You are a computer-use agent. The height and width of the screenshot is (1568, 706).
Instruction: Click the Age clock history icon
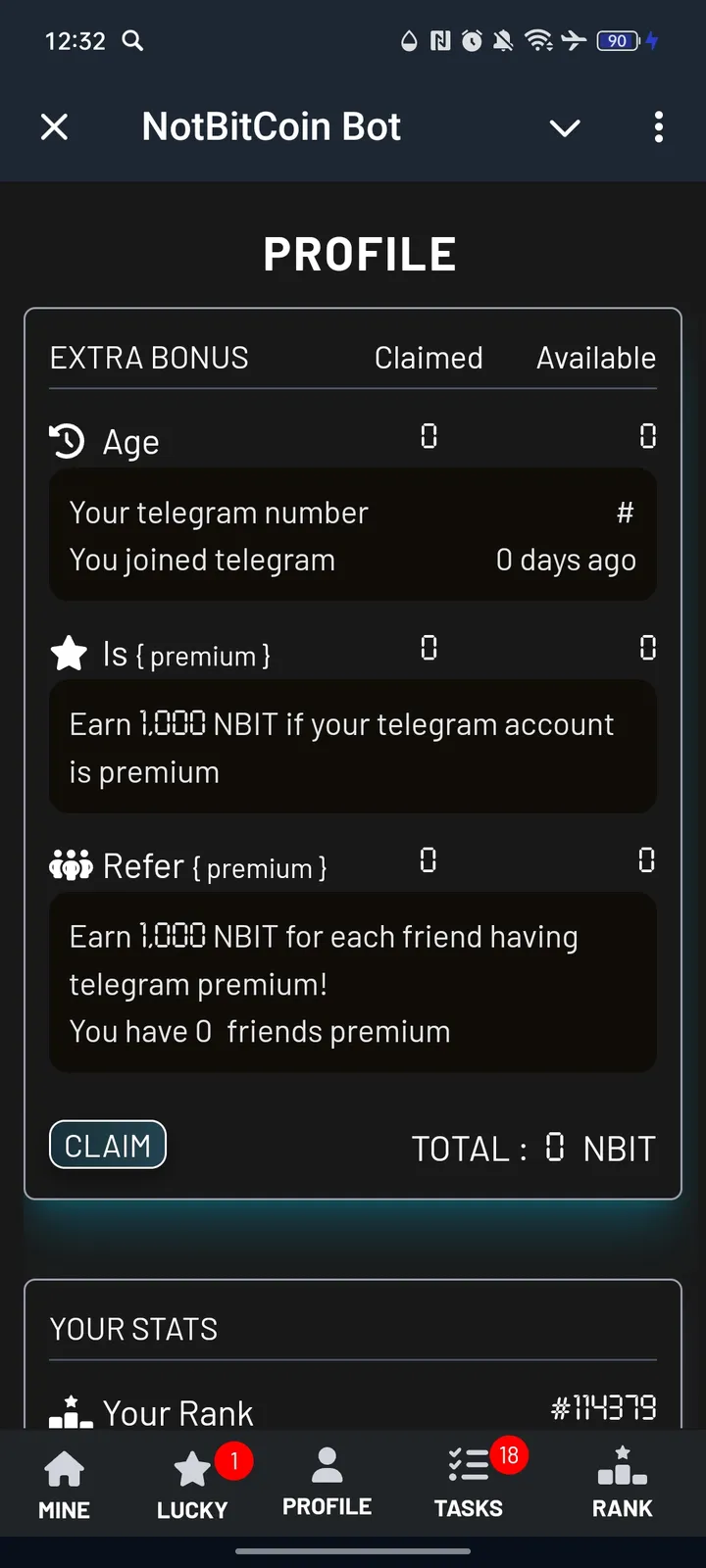(x=65, y=441)
